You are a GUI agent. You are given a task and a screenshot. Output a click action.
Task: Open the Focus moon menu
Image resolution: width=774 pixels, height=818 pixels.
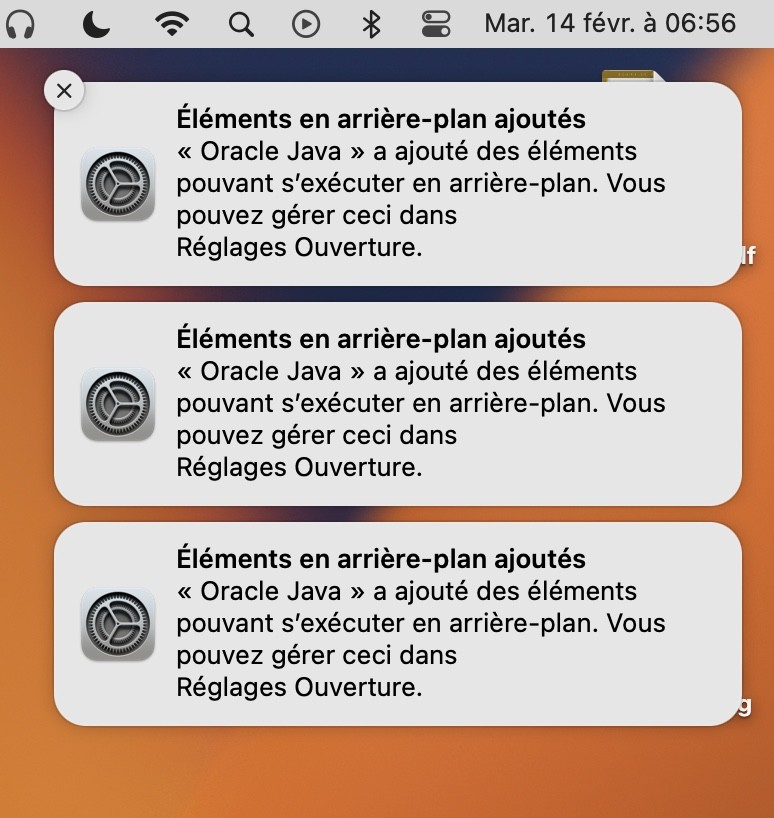(x=96, y=24)
